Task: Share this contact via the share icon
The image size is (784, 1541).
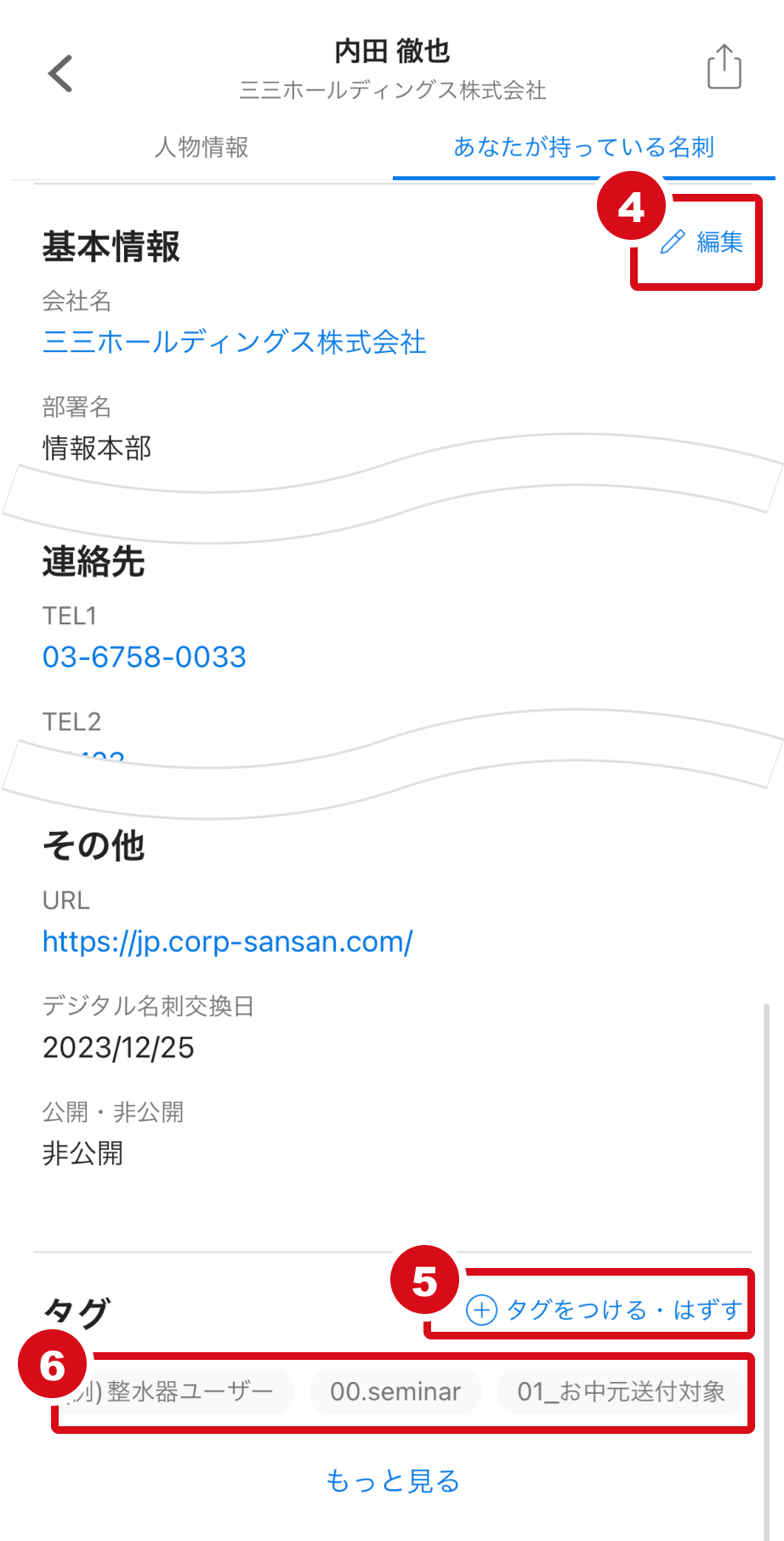Action: tap(724, 67)
